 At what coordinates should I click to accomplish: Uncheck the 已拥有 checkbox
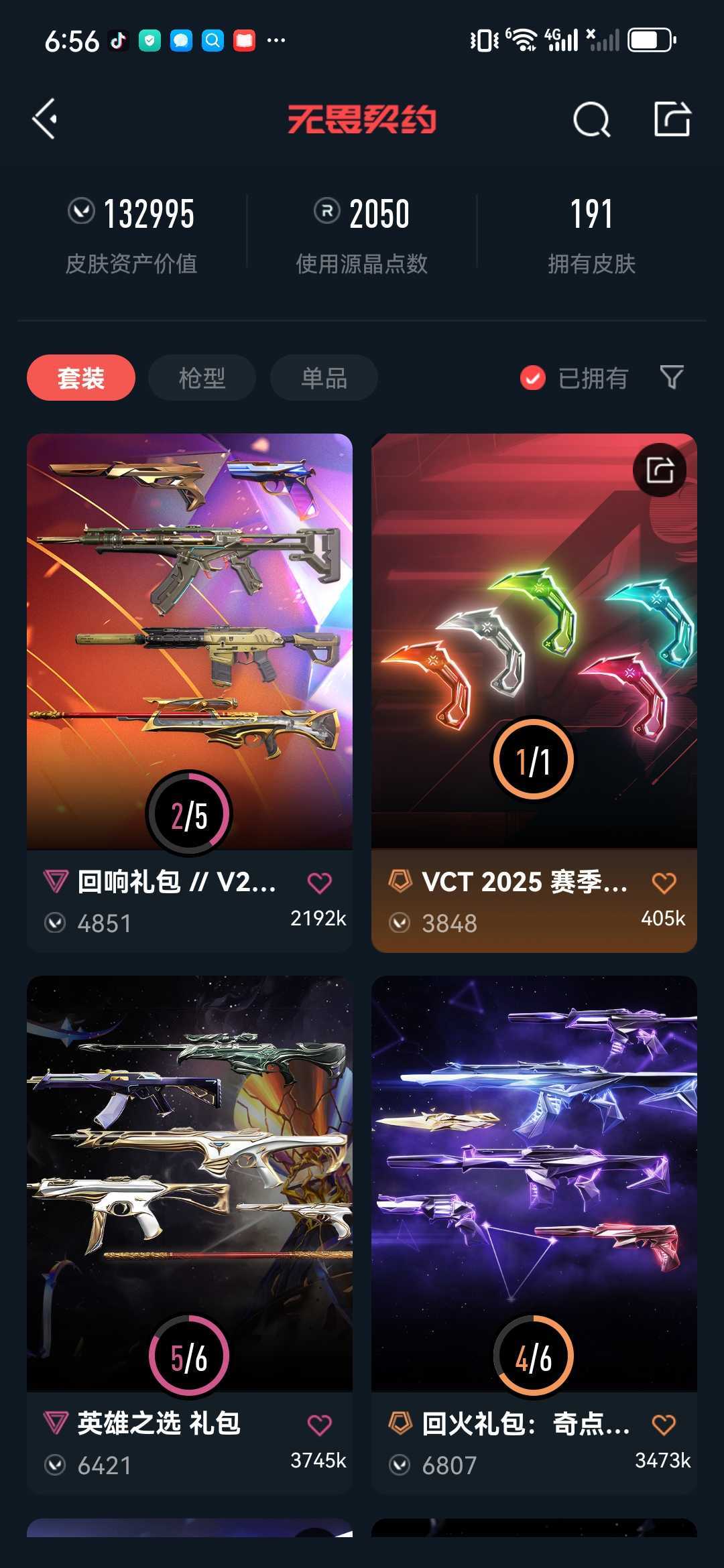533,378
